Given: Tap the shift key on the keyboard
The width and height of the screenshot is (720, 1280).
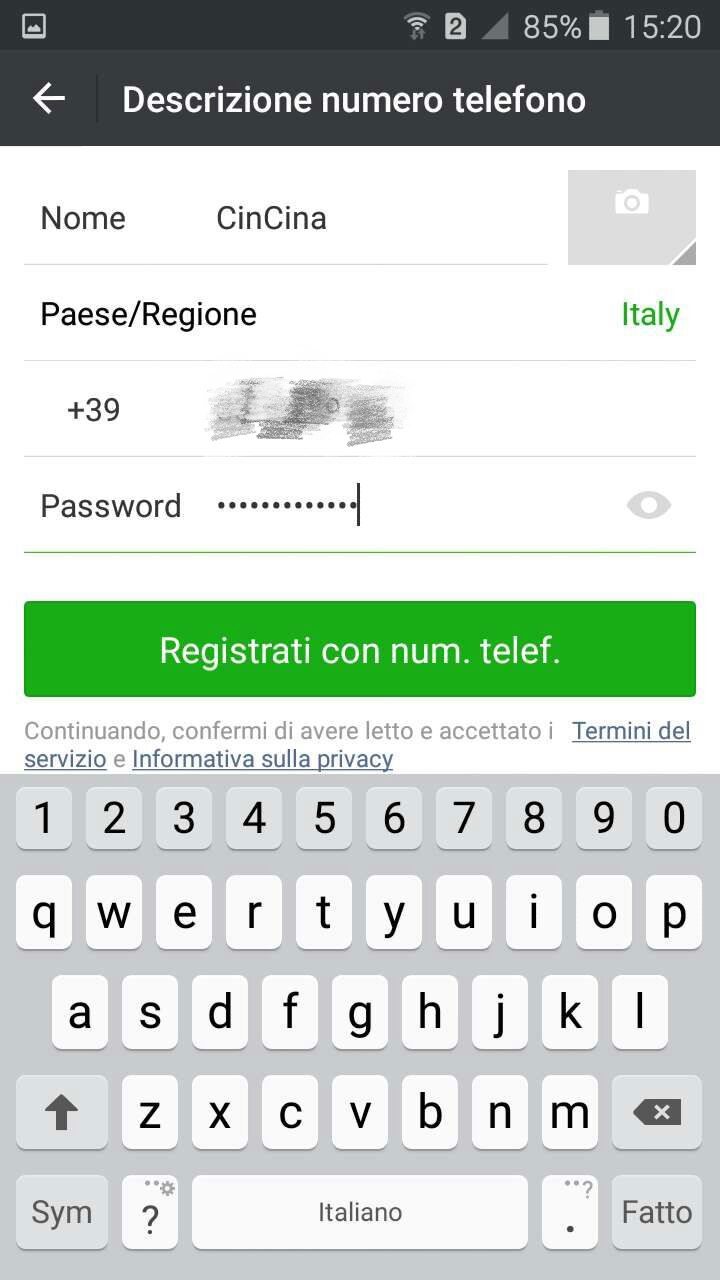Looking at the screenshot, I should tap(62, 1112).
